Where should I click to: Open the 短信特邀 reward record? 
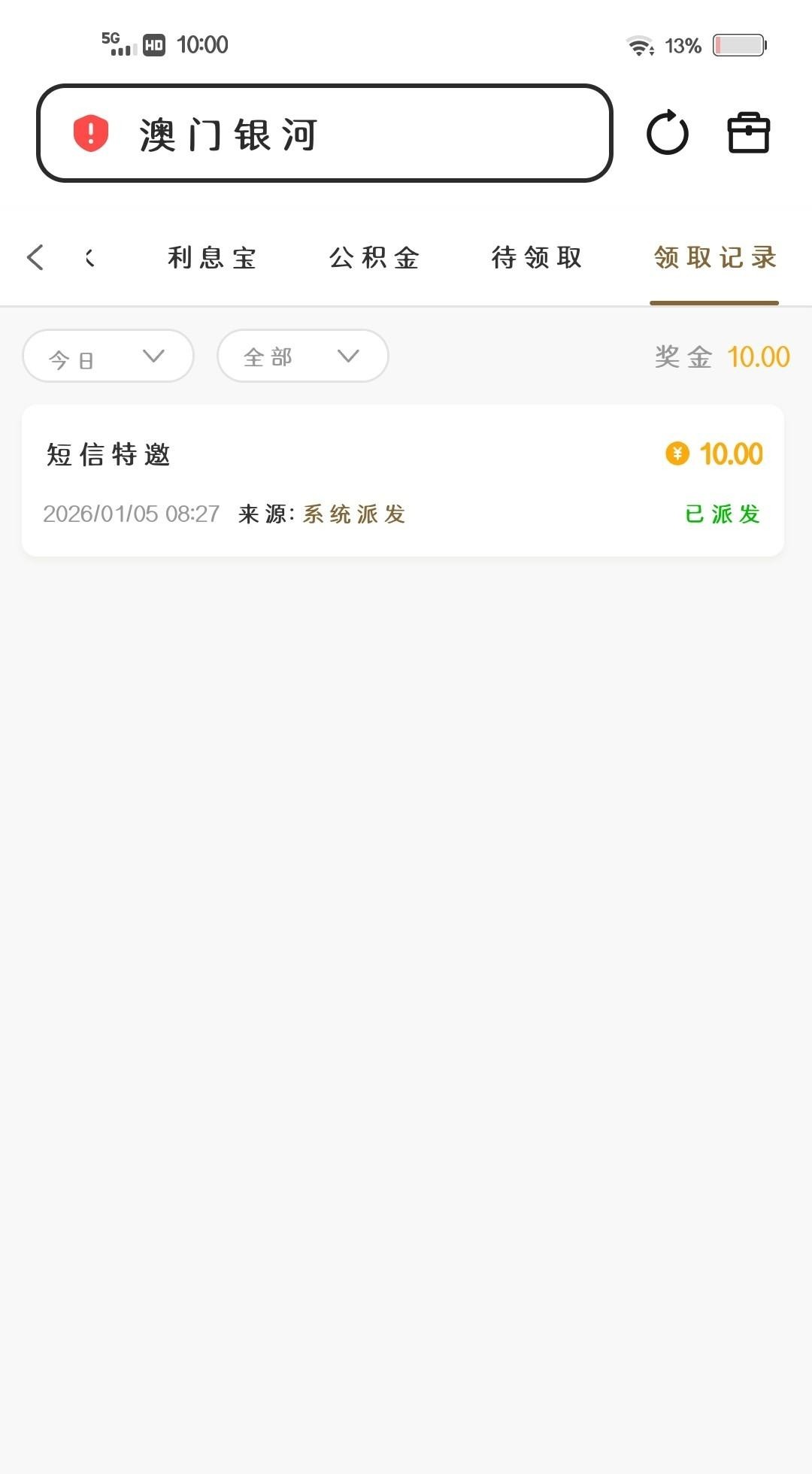click(x=403, y=481)
